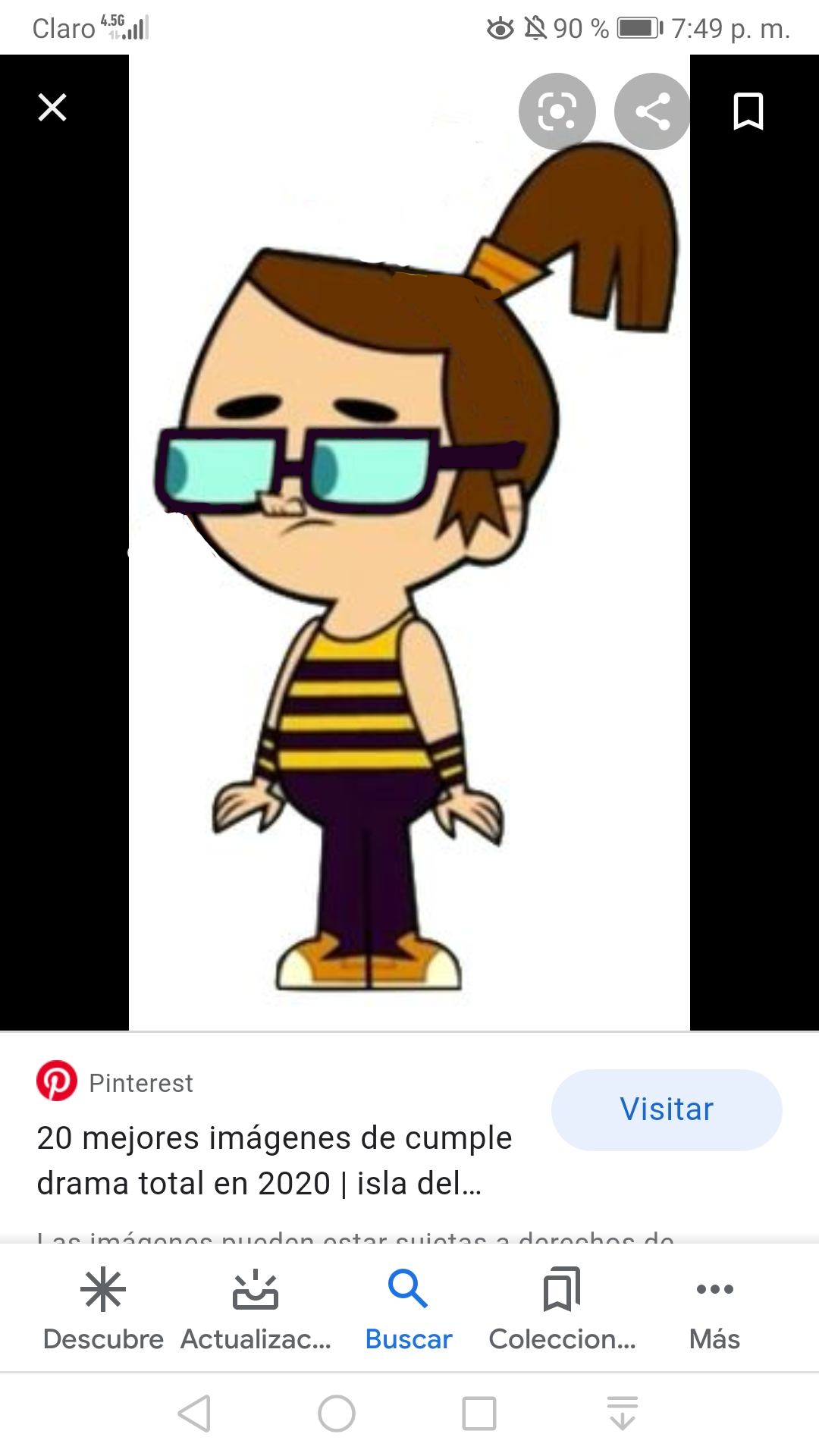819x1456 pixels.
Task: Tap the Visitar button
Action: point(667,1109)
